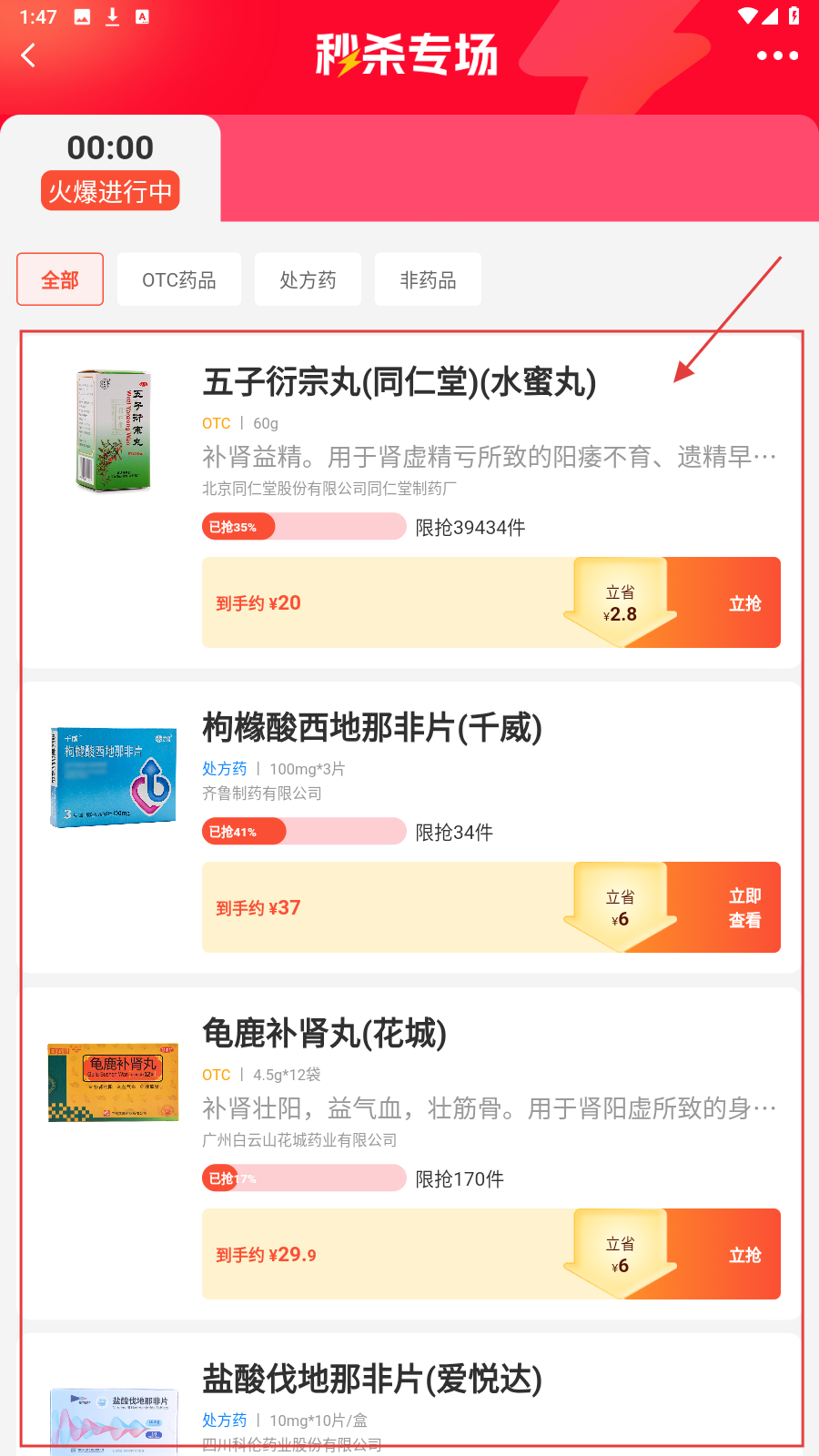Open the three-dot overflow menu

tap(777, 56)
